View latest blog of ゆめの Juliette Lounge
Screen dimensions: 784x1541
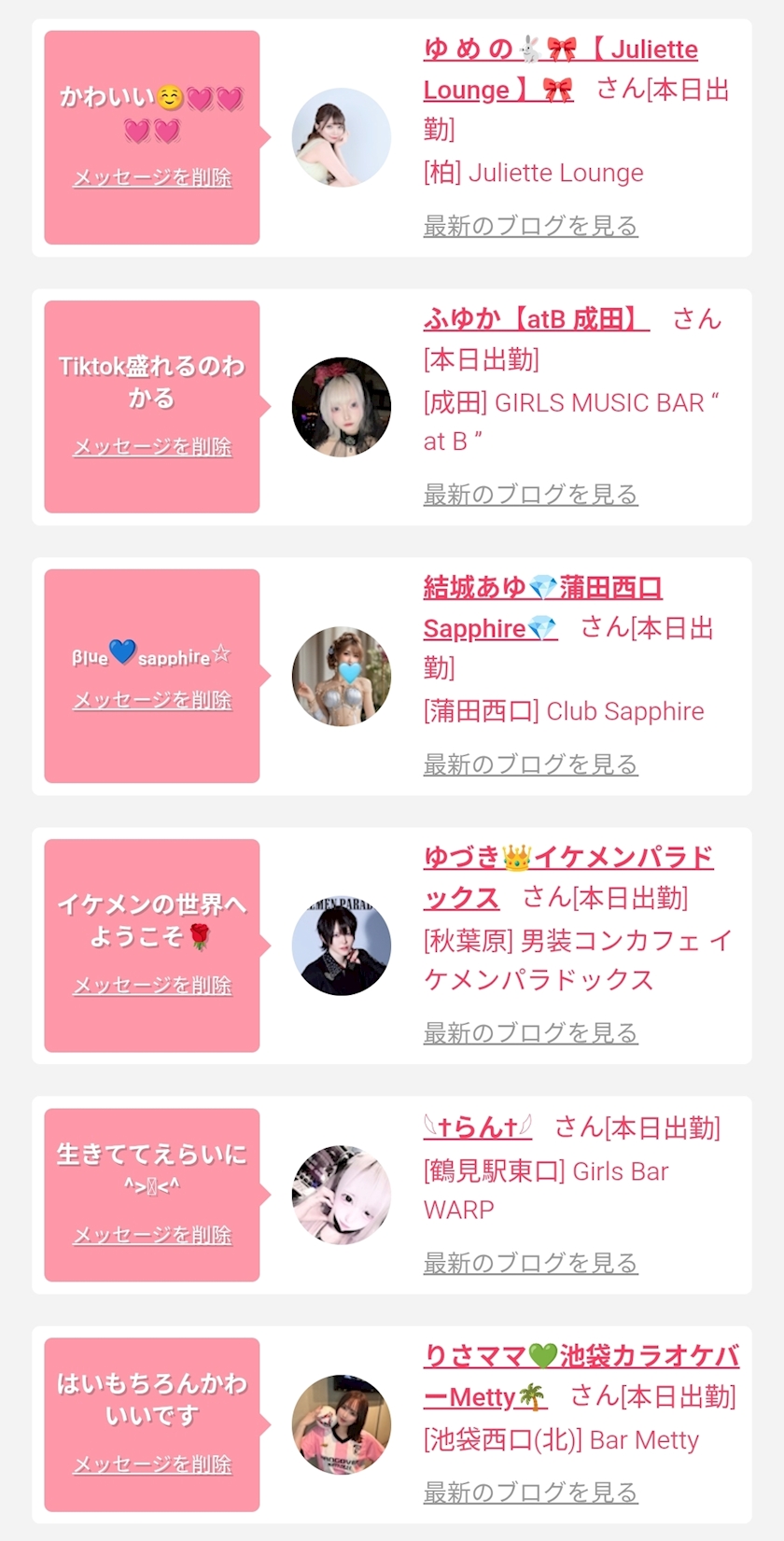tap(530, 225)
